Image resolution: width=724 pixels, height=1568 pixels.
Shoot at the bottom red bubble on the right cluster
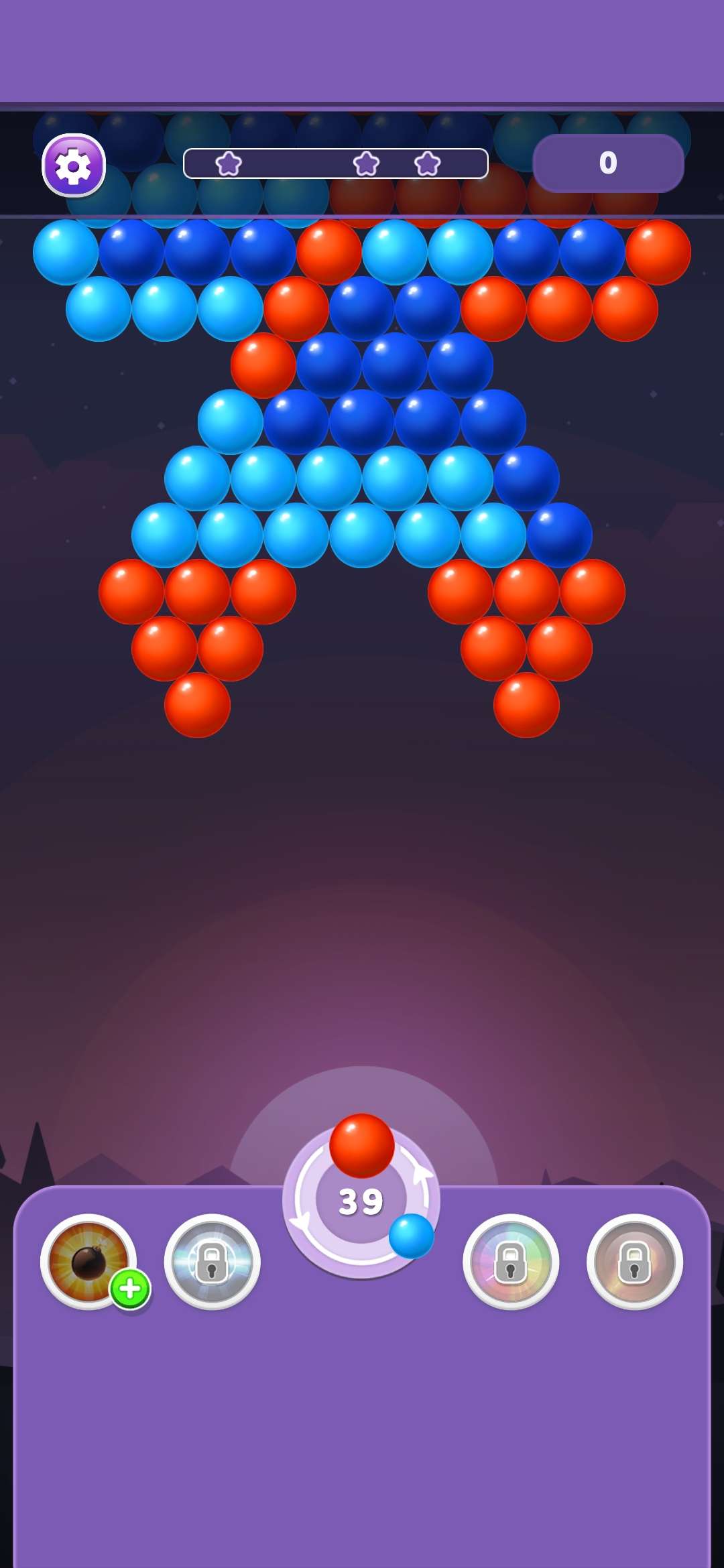coord(526,706)
